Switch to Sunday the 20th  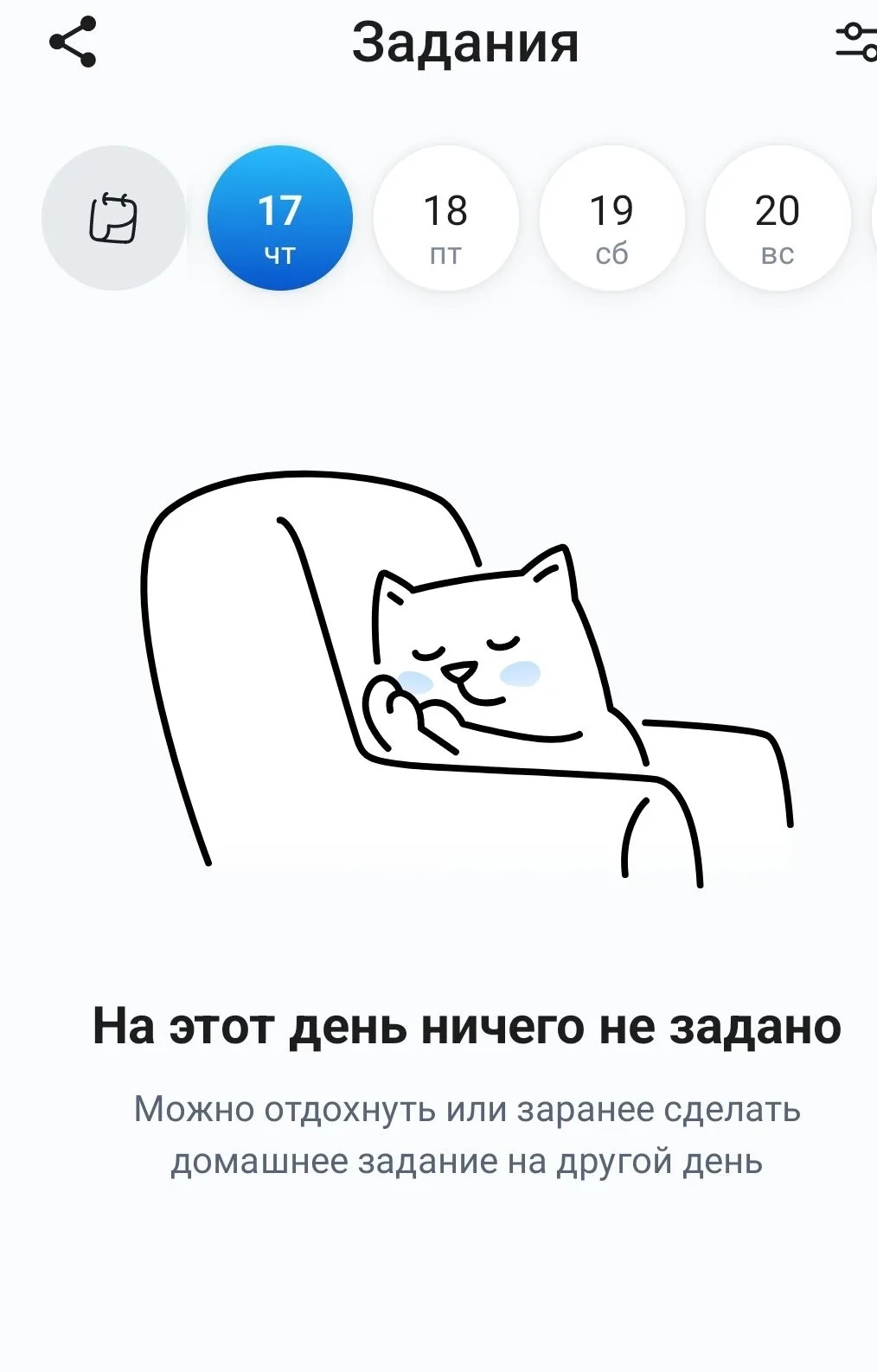(778, 218)
